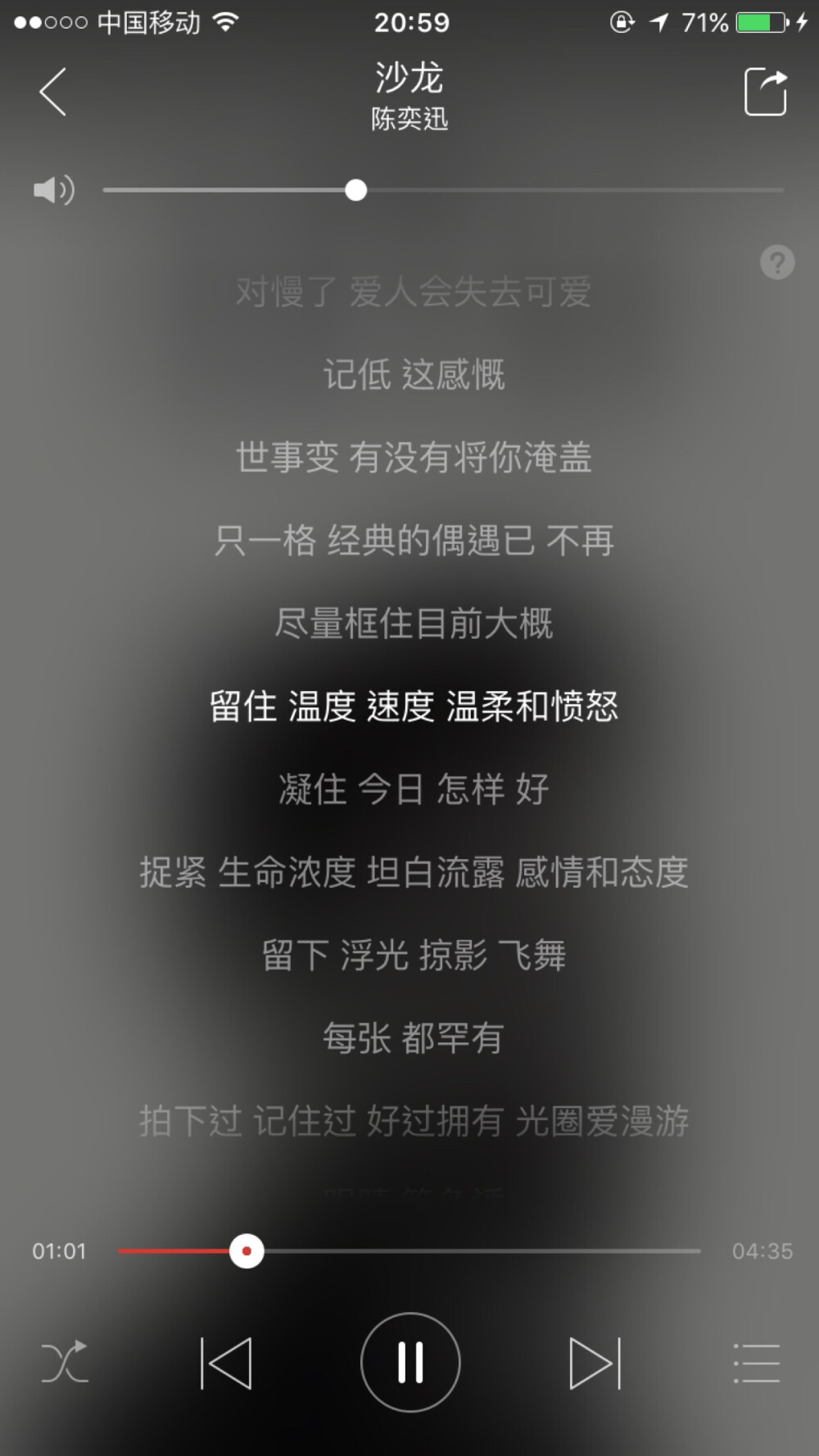Viewport: 819px width, 1456px height.
Task: Skip to the previous track
Action: coord(225,1359)
